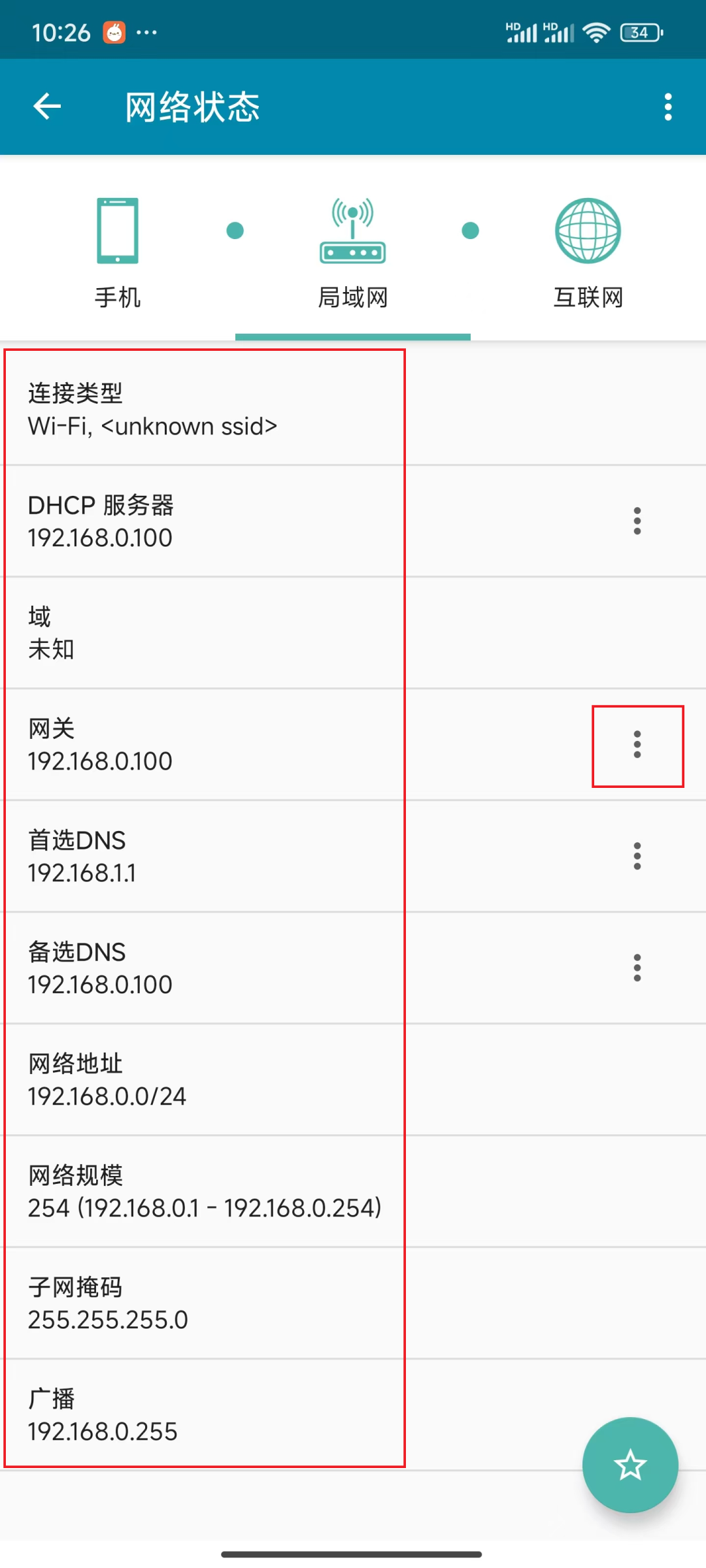Viewport: 706px width, 1568px height.
Task: Open more options for 备选DNS
Action: click(637, 968)
